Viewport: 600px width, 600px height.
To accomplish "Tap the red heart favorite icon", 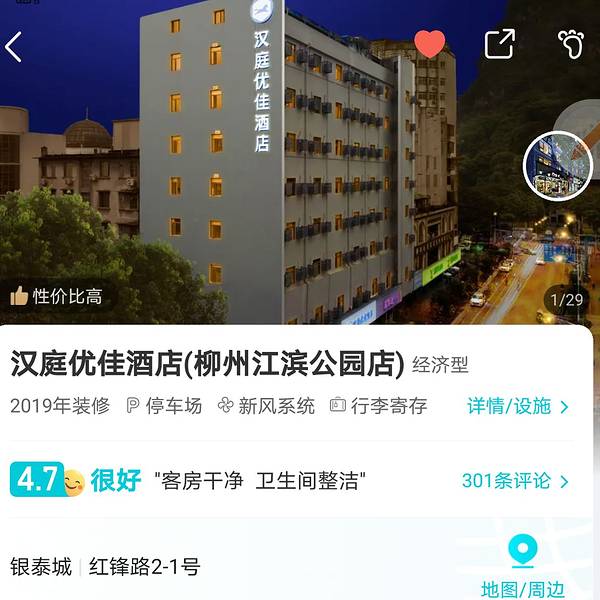I will pyautogui.click(x=429, y=44).
